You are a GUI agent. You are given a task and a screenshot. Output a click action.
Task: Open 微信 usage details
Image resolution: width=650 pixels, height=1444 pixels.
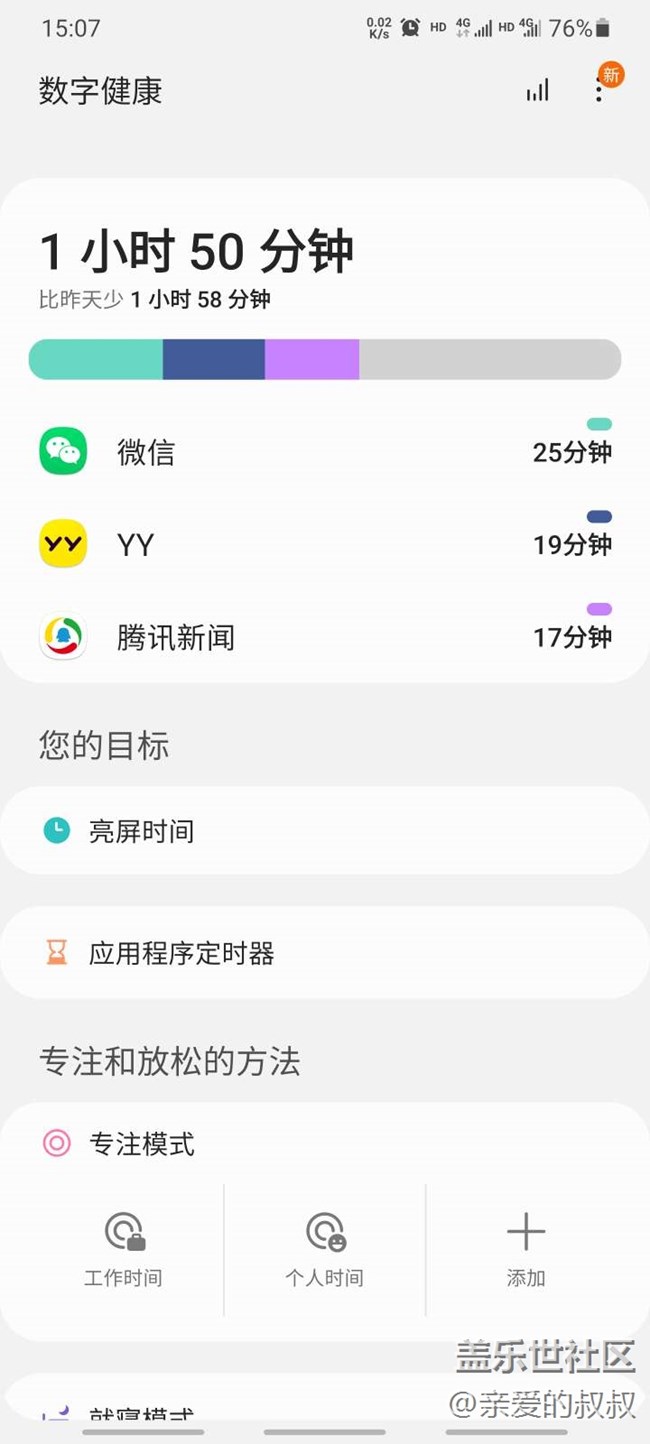click(x=324, y=452)
